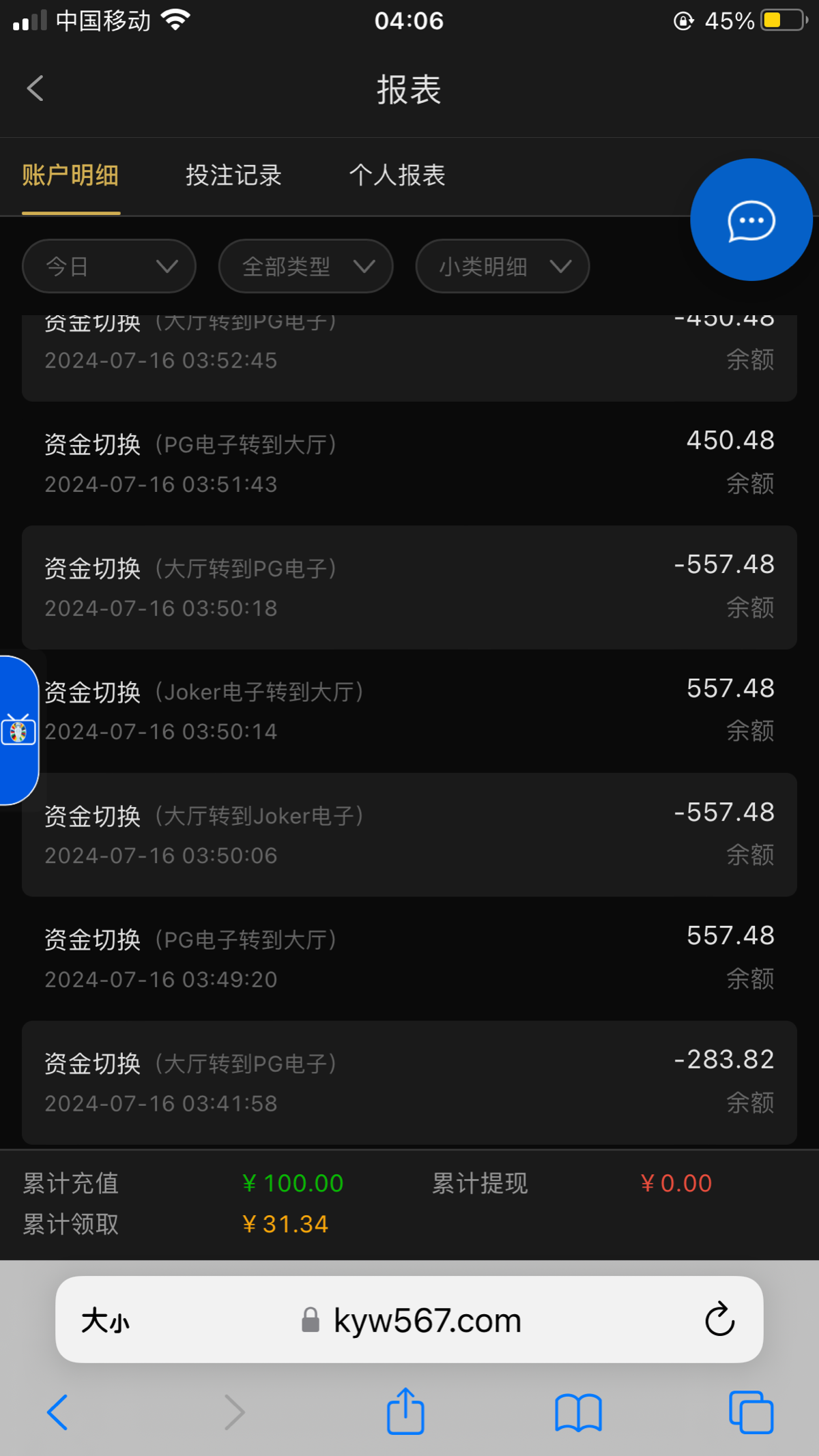Switch to the 个人报表 tab
This screenshot has height=1456, width=819.
pos(397,175)
